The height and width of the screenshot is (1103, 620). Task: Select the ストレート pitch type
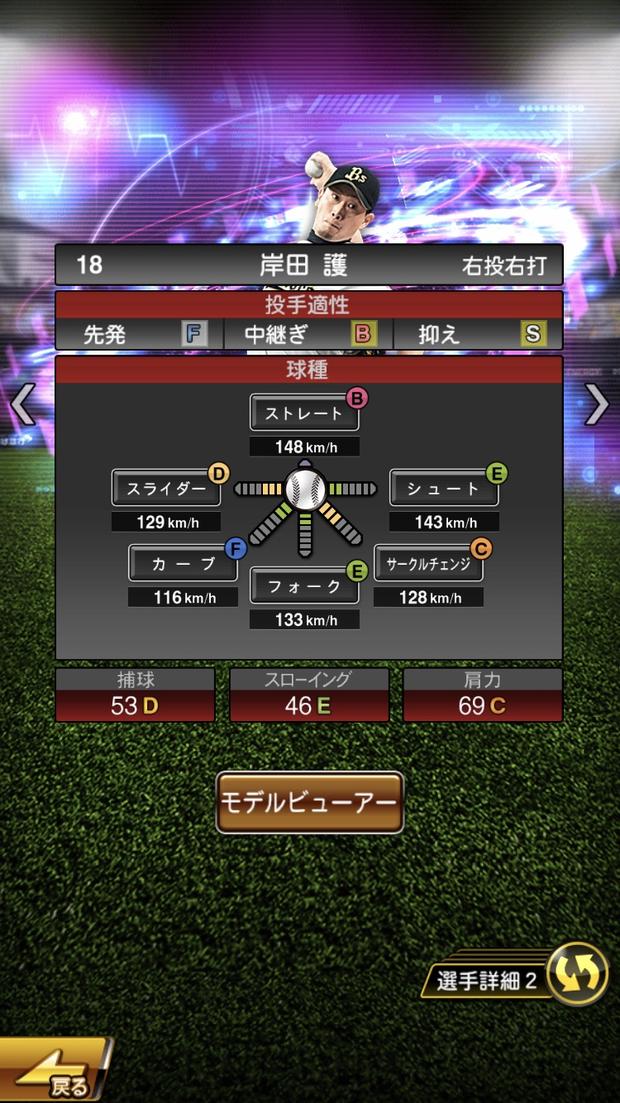tap(304, 413)
